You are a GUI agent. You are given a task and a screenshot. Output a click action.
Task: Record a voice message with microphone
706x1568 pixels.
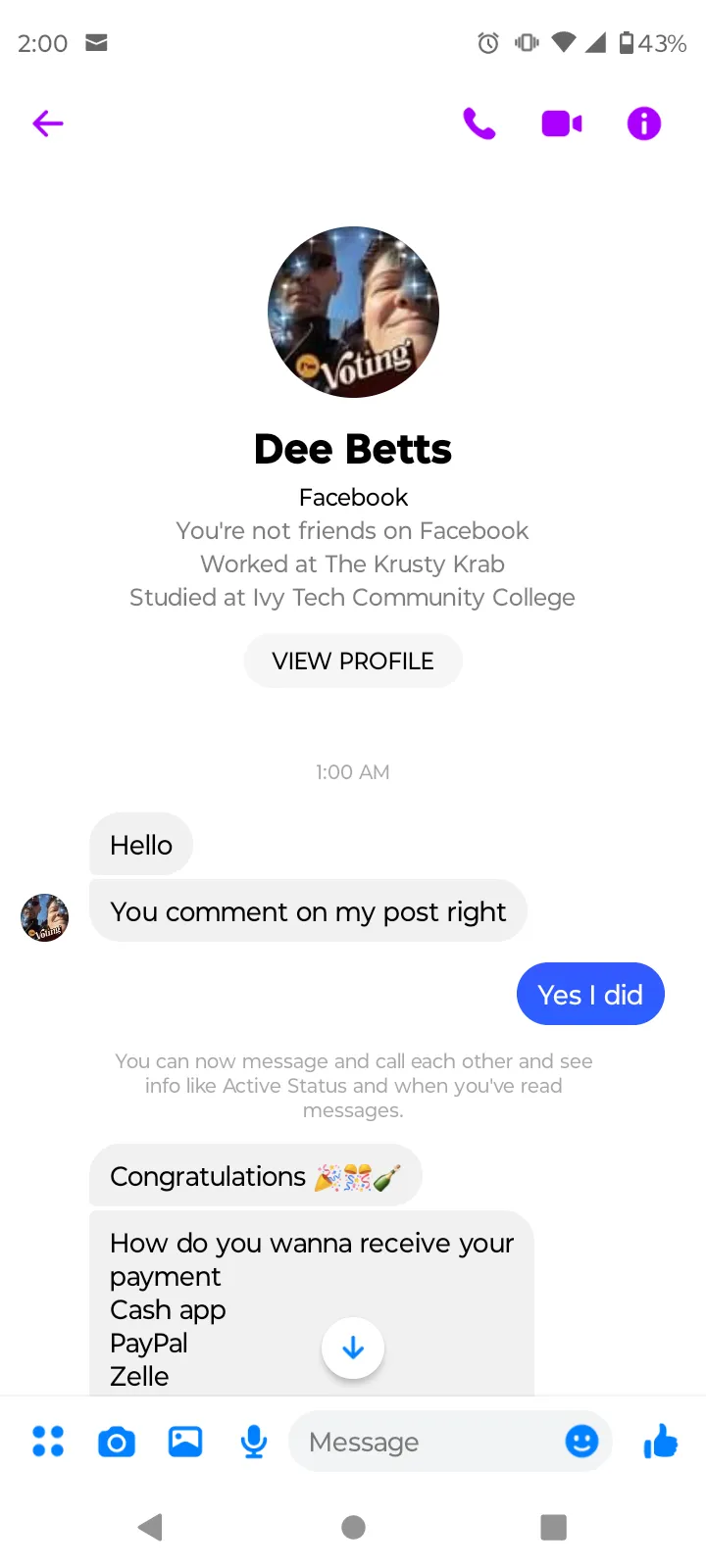pos(254,1442)
